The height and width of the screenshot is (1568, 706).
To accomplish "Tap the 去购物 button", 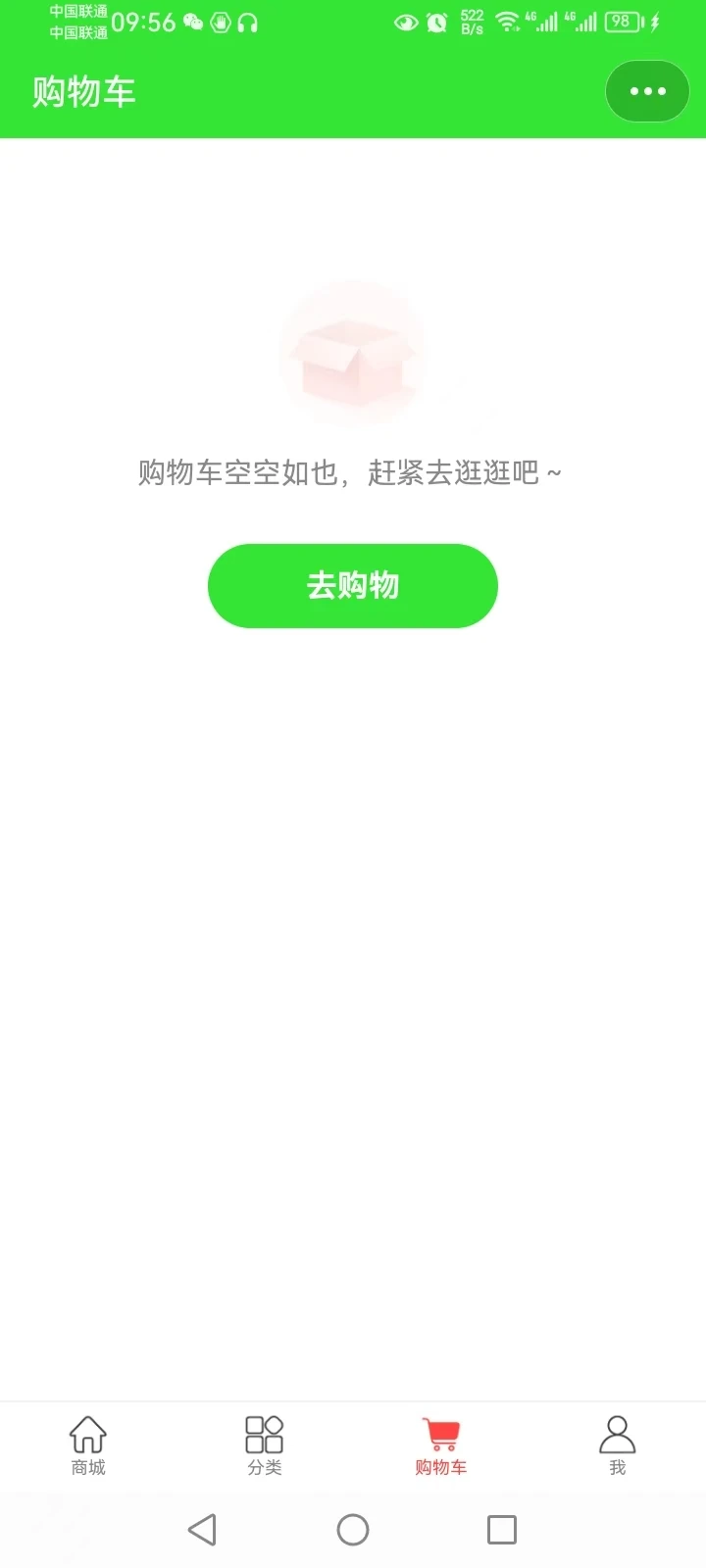I will [x=353, y=585].
